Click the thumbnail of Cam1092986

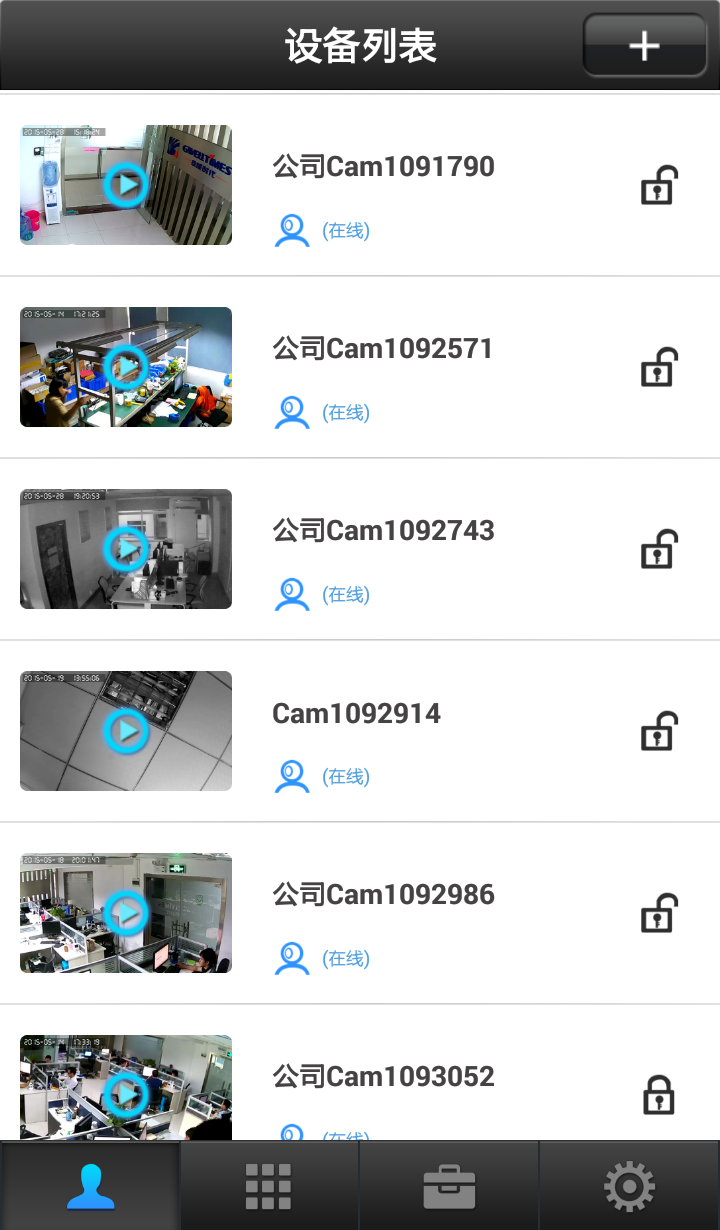click(x=125, y=912)
